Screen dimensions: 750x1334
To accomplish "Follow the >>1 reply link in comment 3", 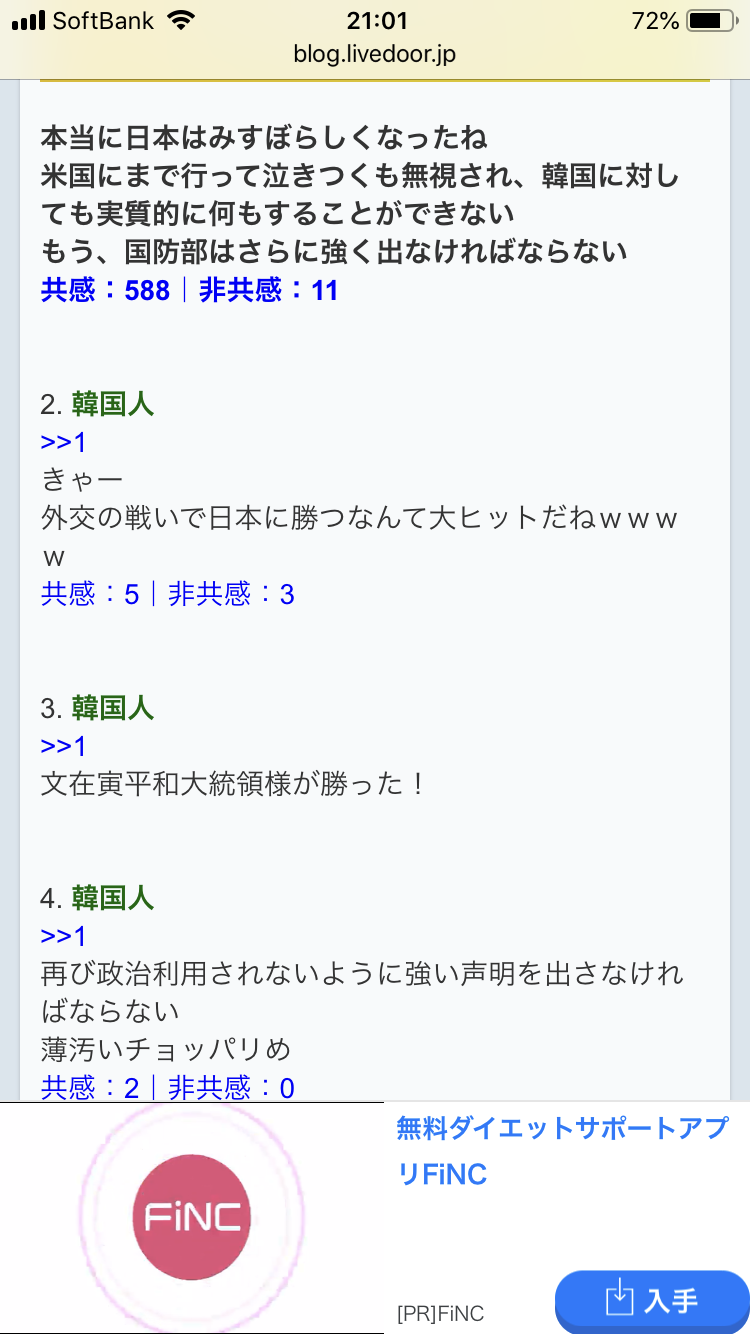I will tap(63, 746).
